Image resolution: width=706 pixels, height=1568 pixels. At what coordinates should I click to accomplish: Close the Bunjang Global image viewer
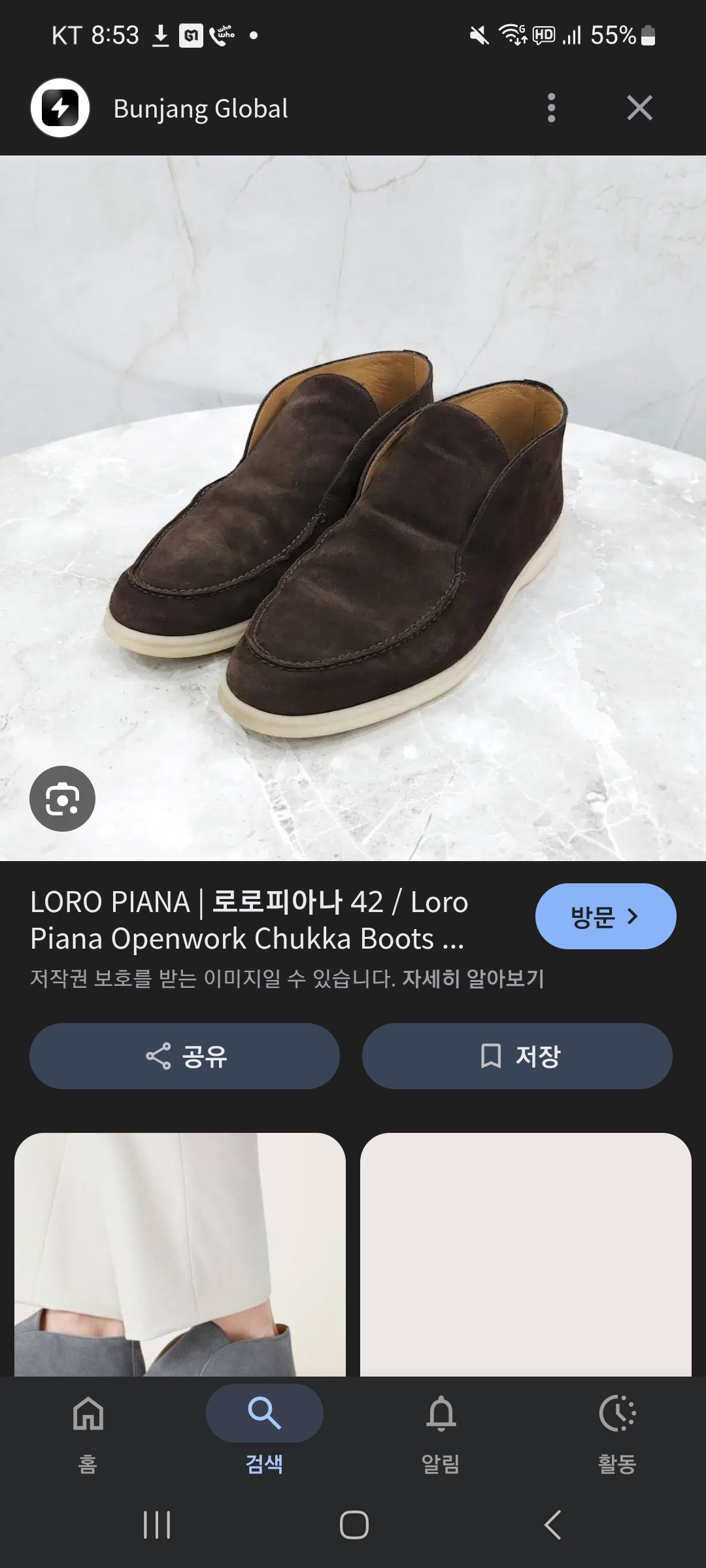coord(639,108)
